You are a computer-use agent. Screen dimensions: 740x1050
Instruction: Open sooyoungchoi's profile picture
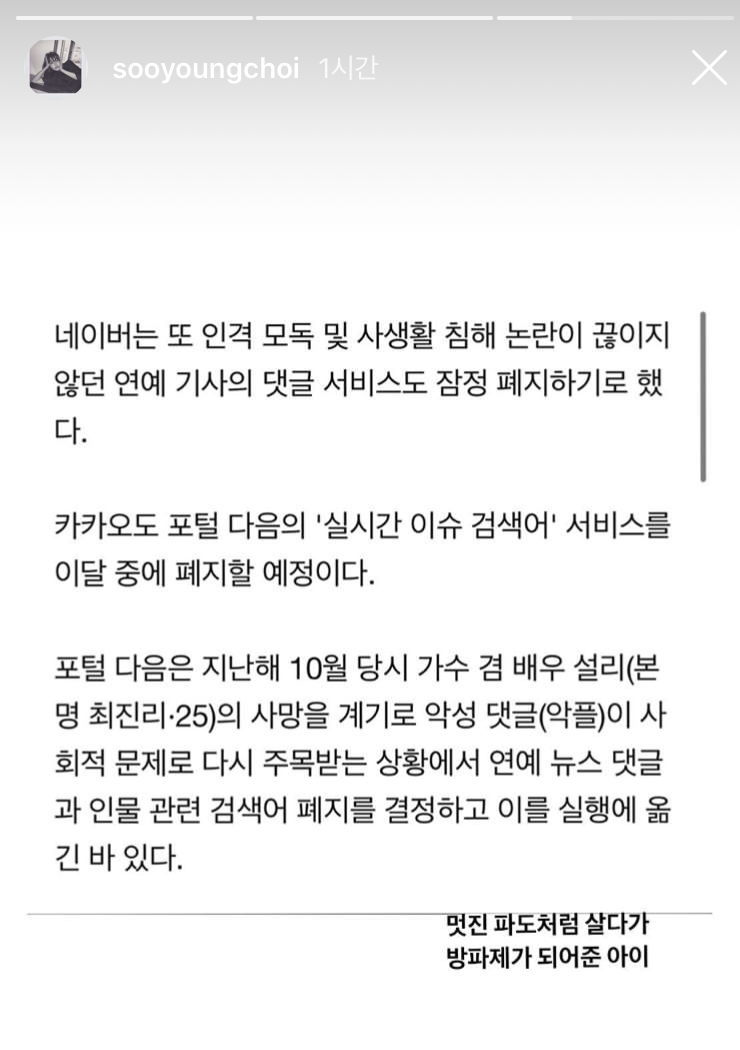point(56,67)
